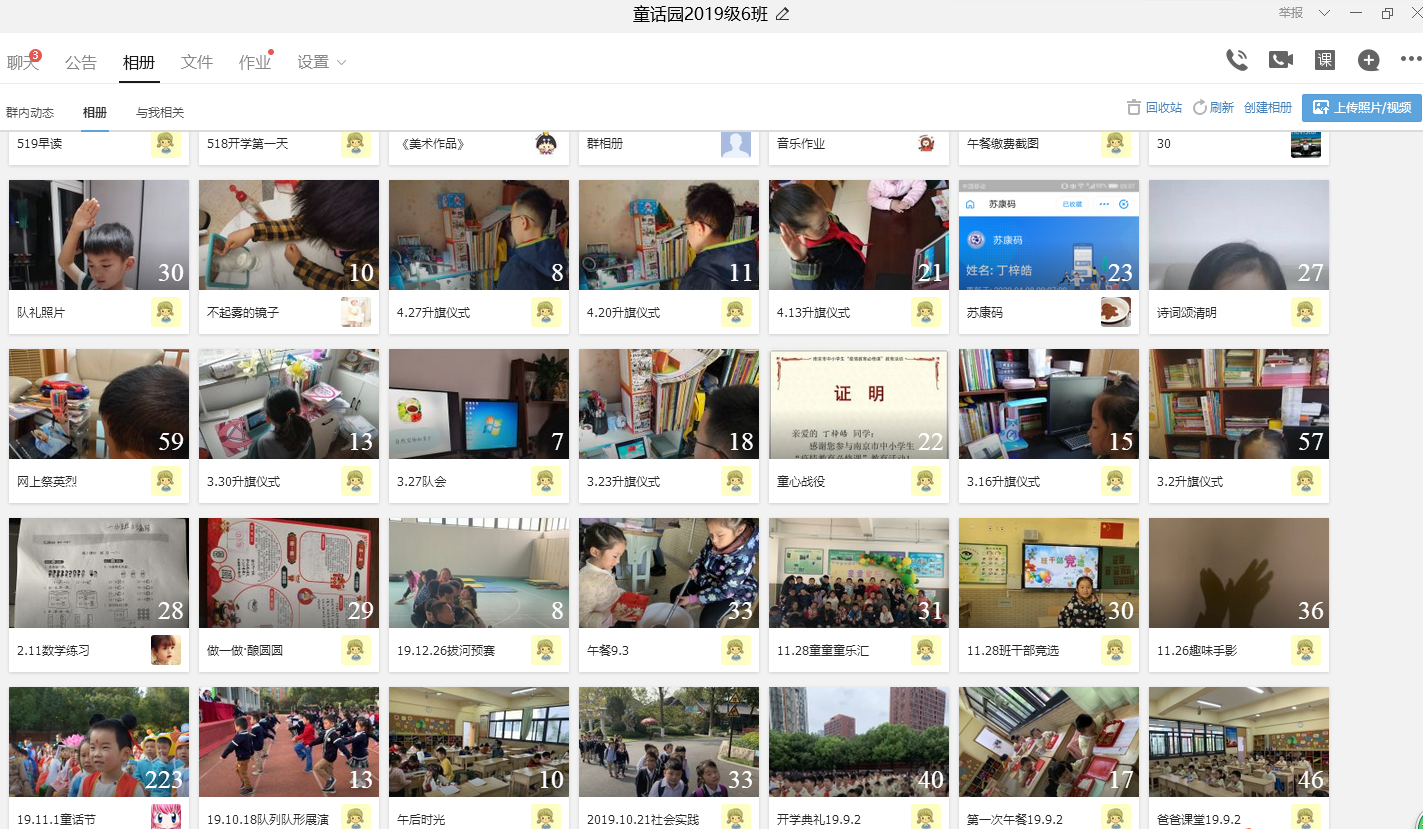1423x829 pixels.
Task: Open the 回收站 recycle bin
Action: click(x=1155, y=107)
